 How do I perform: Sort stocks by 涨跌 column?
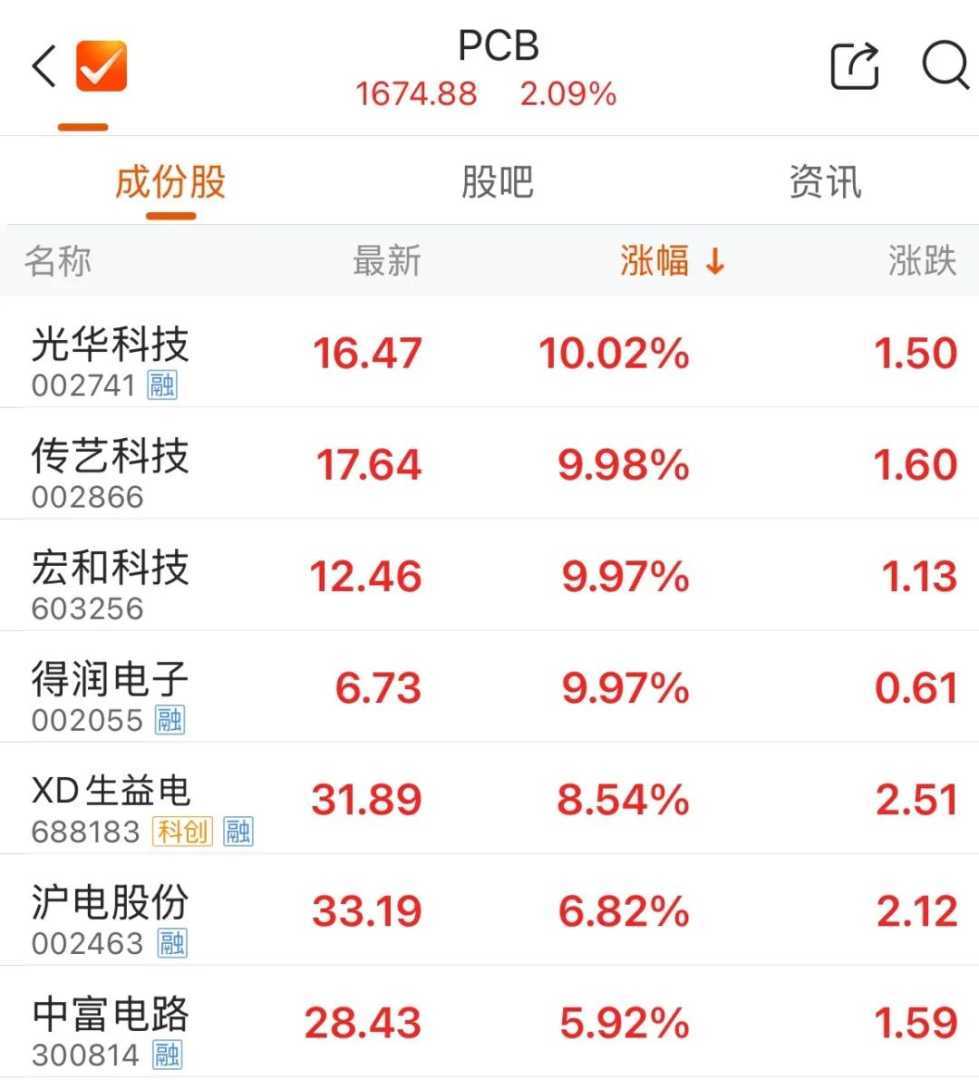[x=922, y=262]
